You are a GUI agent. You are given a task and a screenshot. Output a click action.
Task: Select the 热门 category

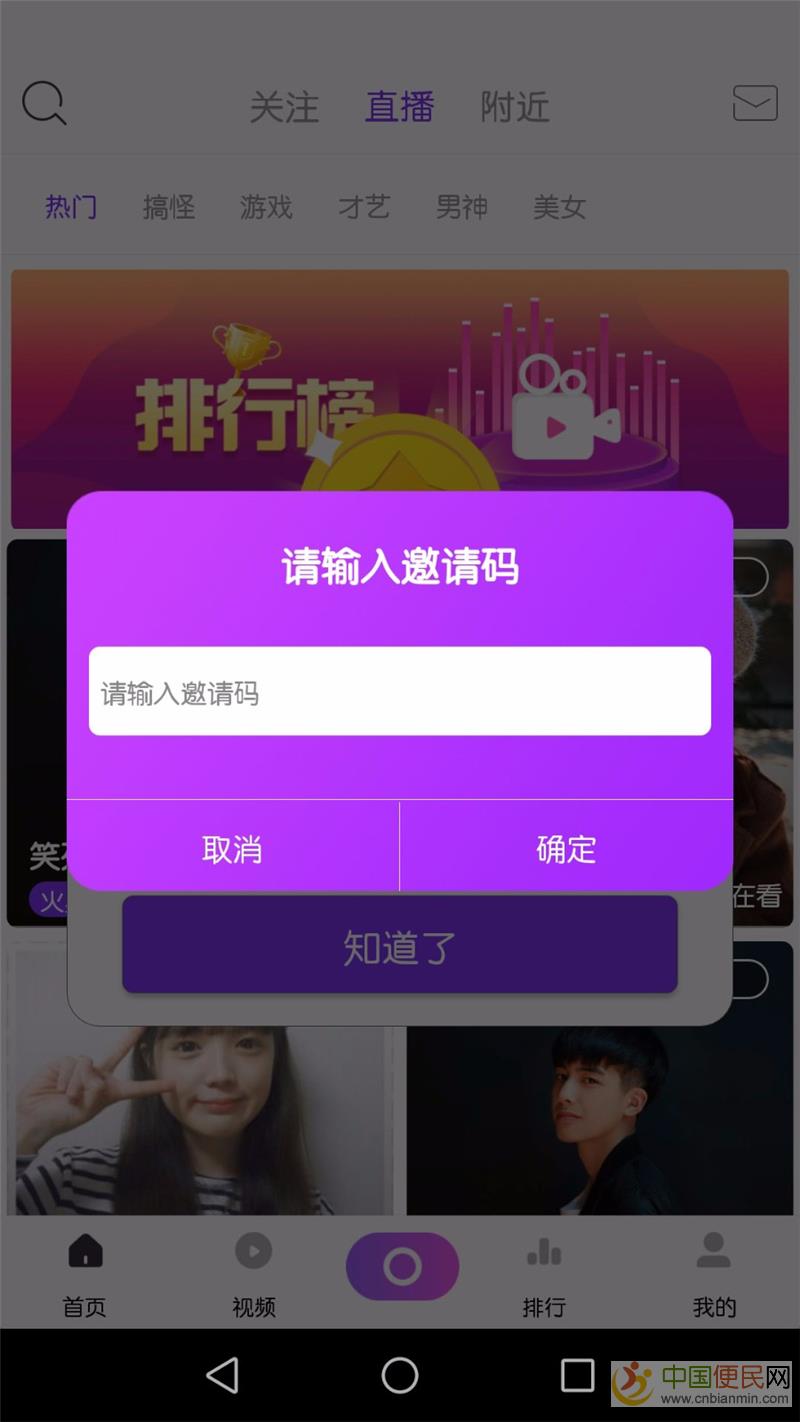click(x=71, y=207)
